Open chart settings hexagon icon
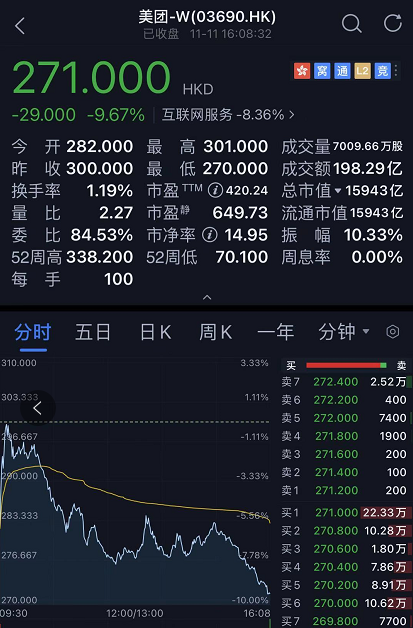 (x=393, y=332)
